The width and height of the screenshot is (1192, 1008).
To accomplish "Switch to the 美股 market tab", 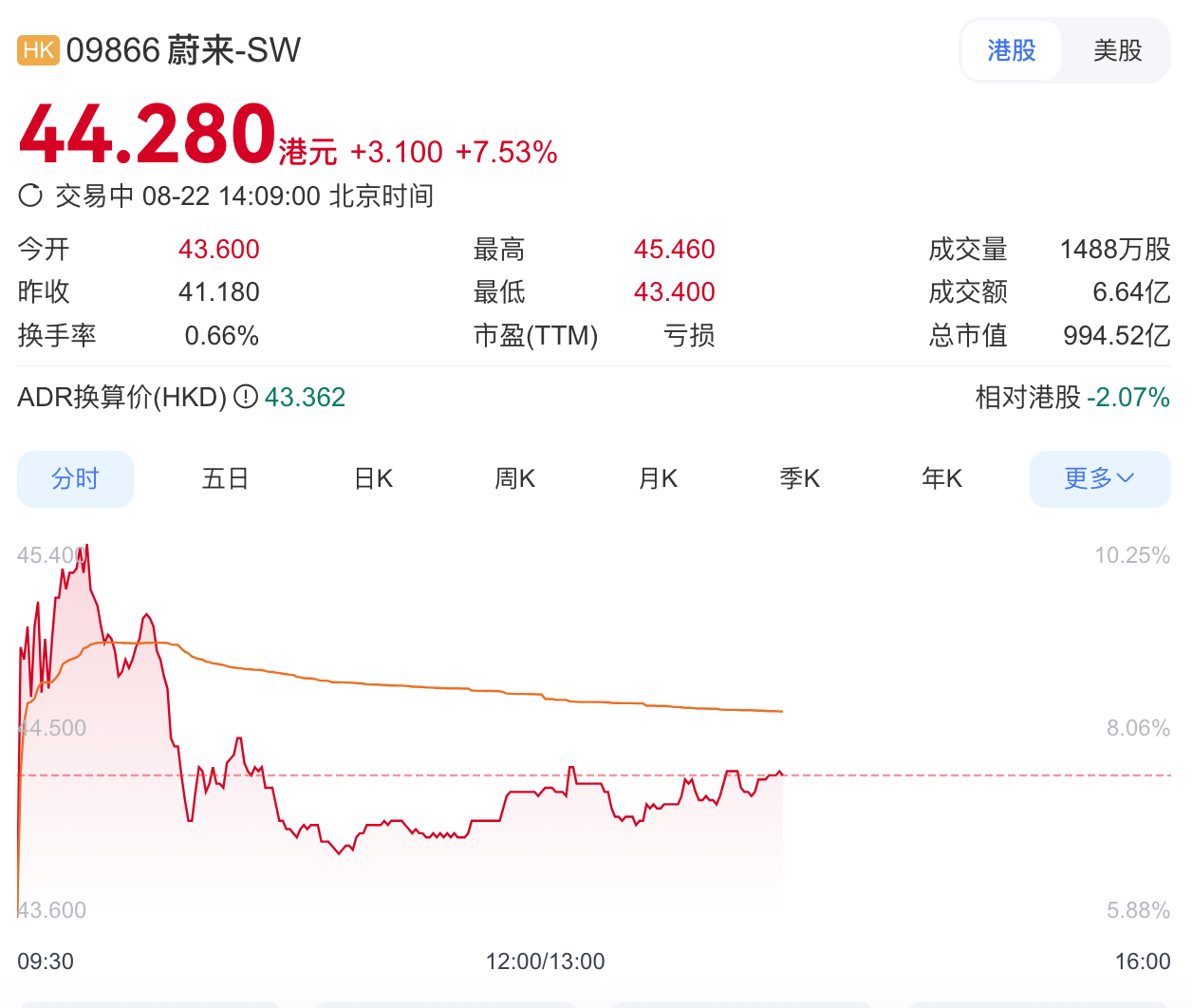I will tap(1117, 50).
